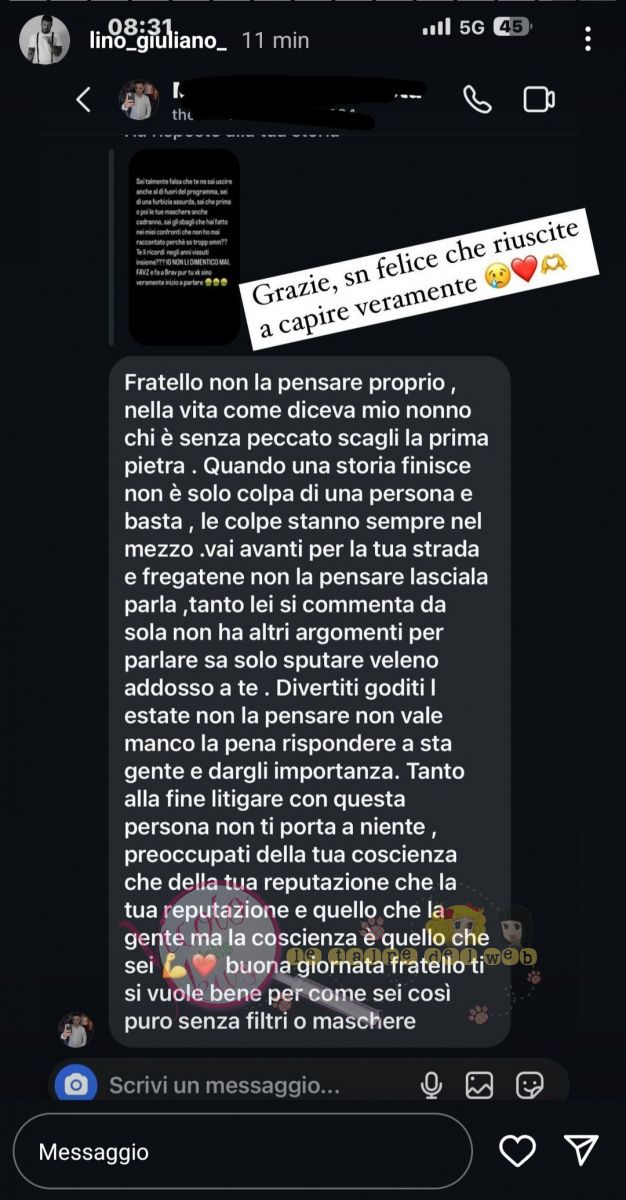Share the story via paper plane icon
The image size is (626, 1200).
pos(581,1151)
